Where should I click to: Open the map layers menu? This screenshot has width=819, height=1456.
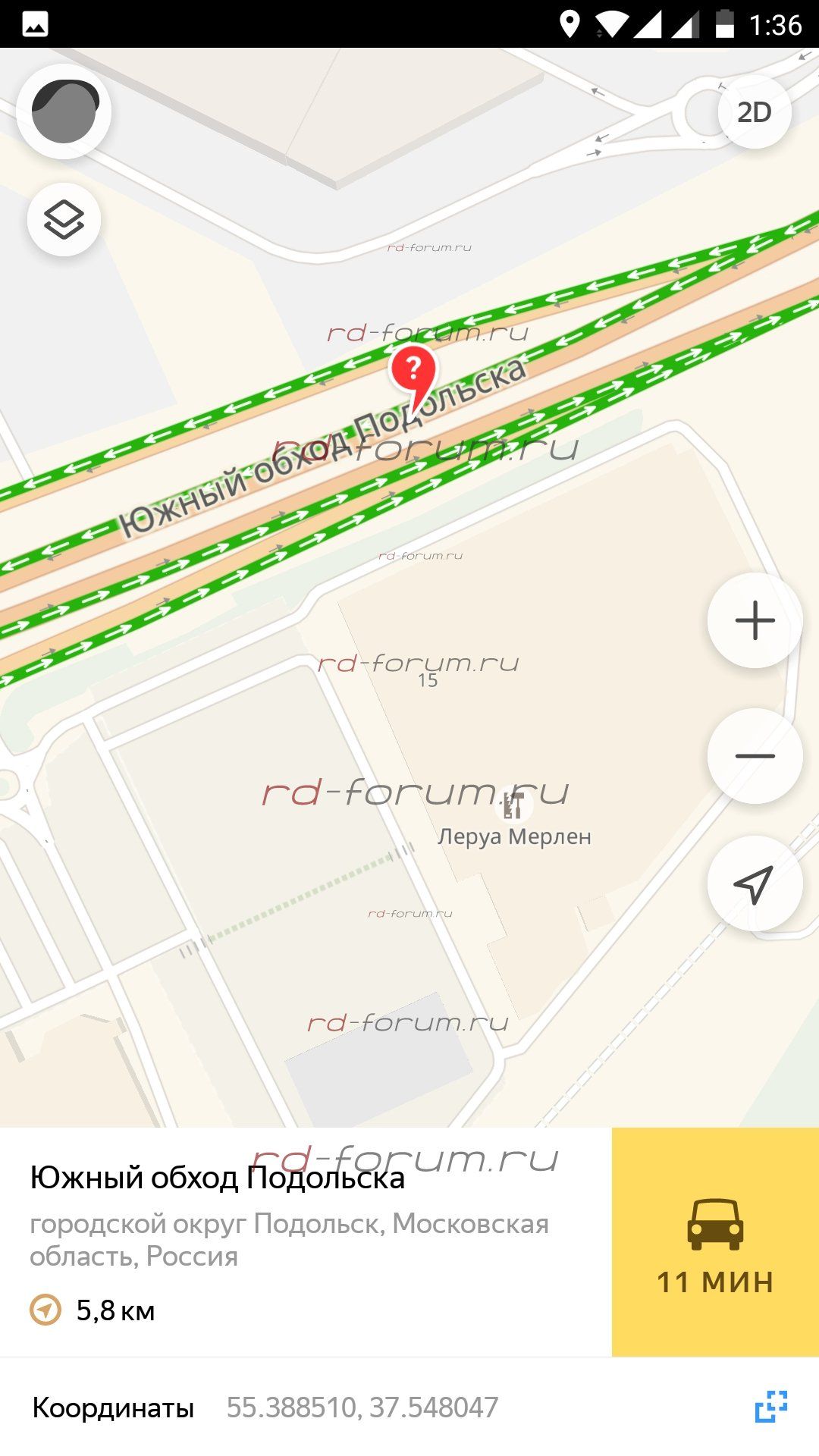(64, 220)
